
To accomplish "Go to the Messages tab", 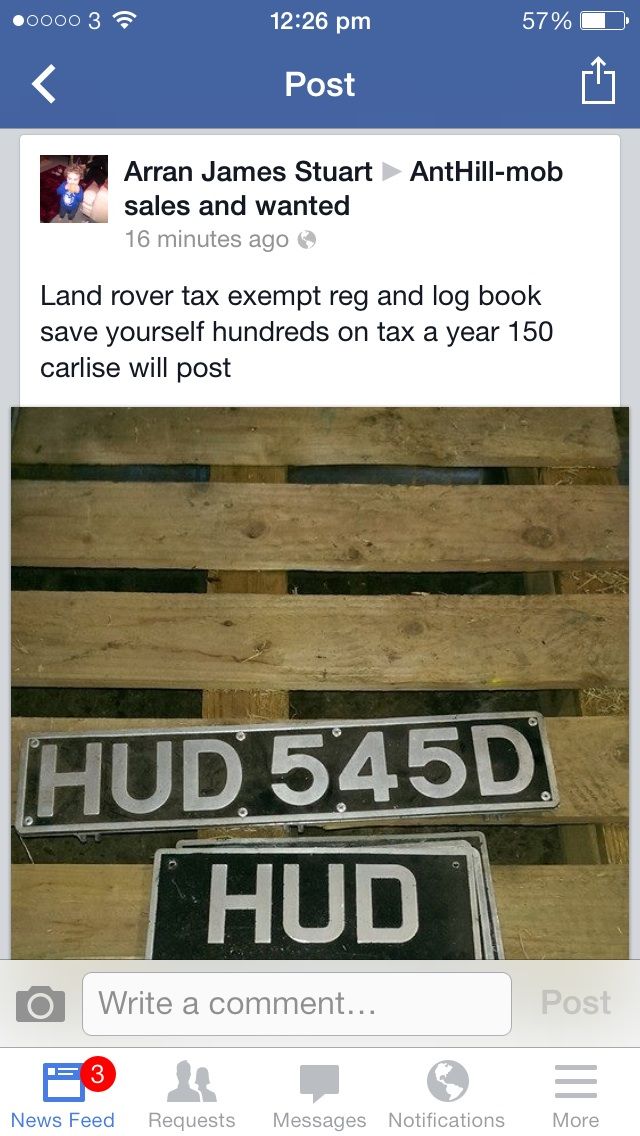I will pyautogui.click(x=319, y=1094).
